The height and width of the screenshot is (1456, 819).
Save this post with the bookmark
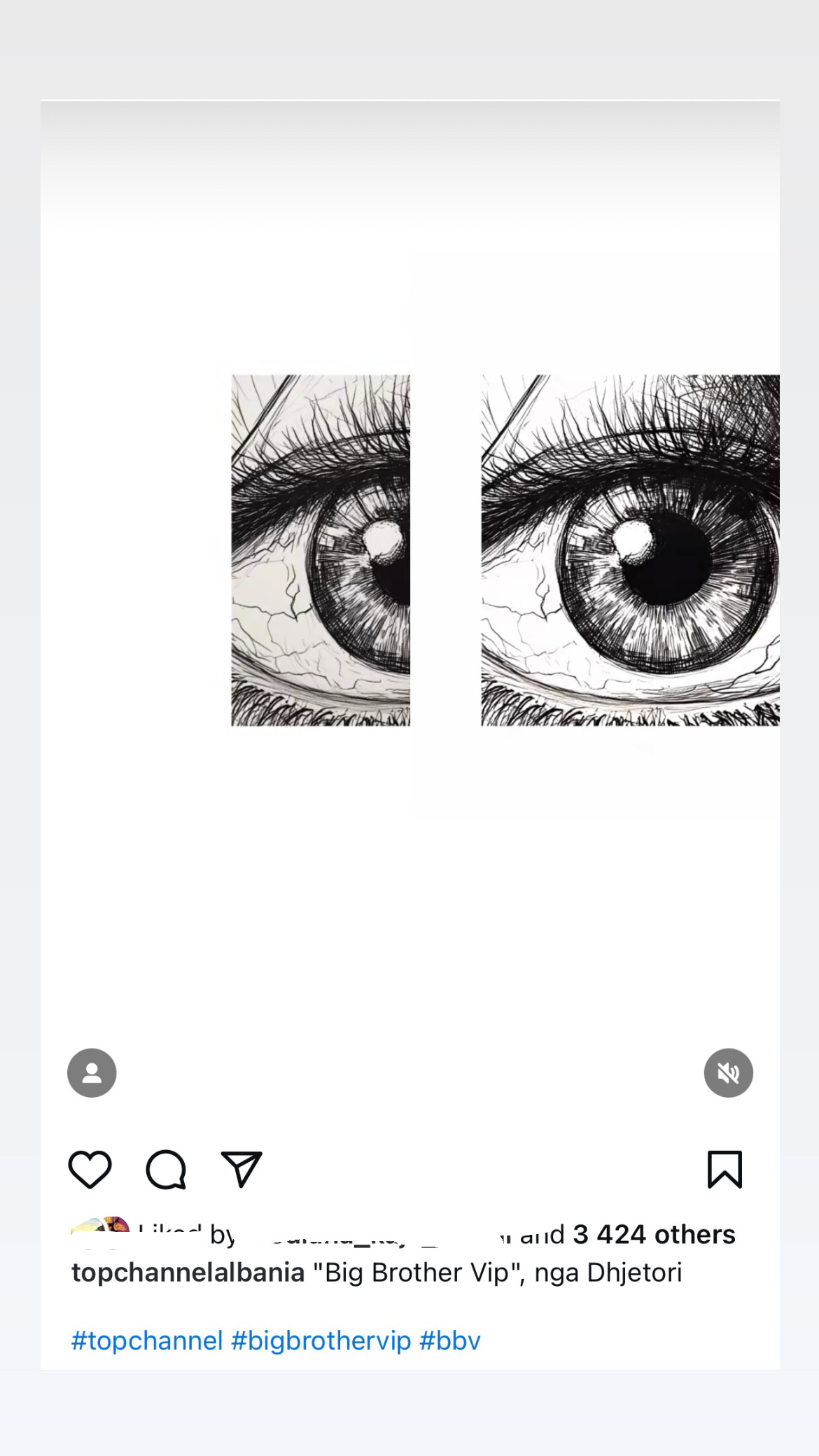click(724, 1170)
